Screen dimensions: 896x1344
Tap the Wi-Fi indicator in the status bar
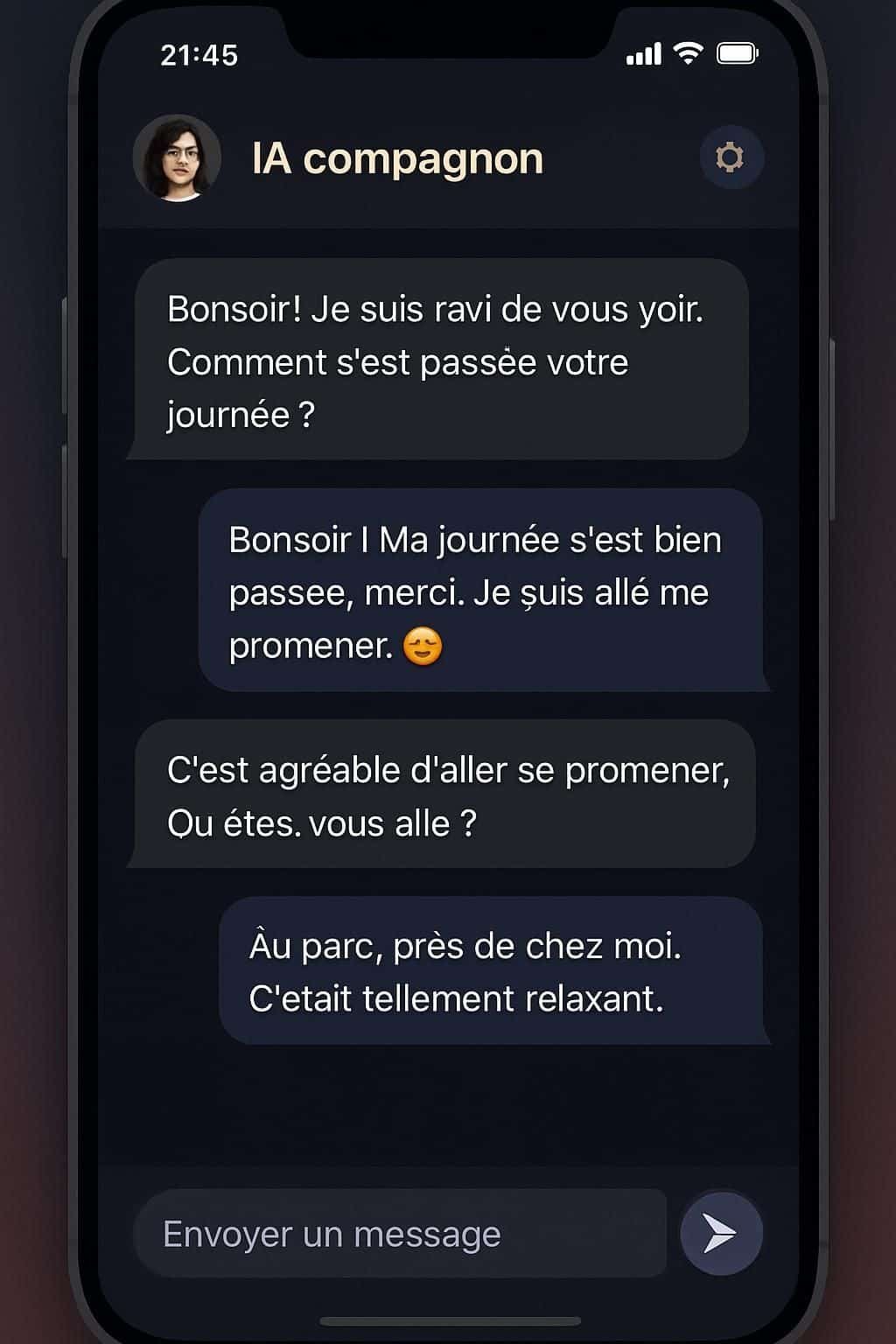tap(688, 54)
